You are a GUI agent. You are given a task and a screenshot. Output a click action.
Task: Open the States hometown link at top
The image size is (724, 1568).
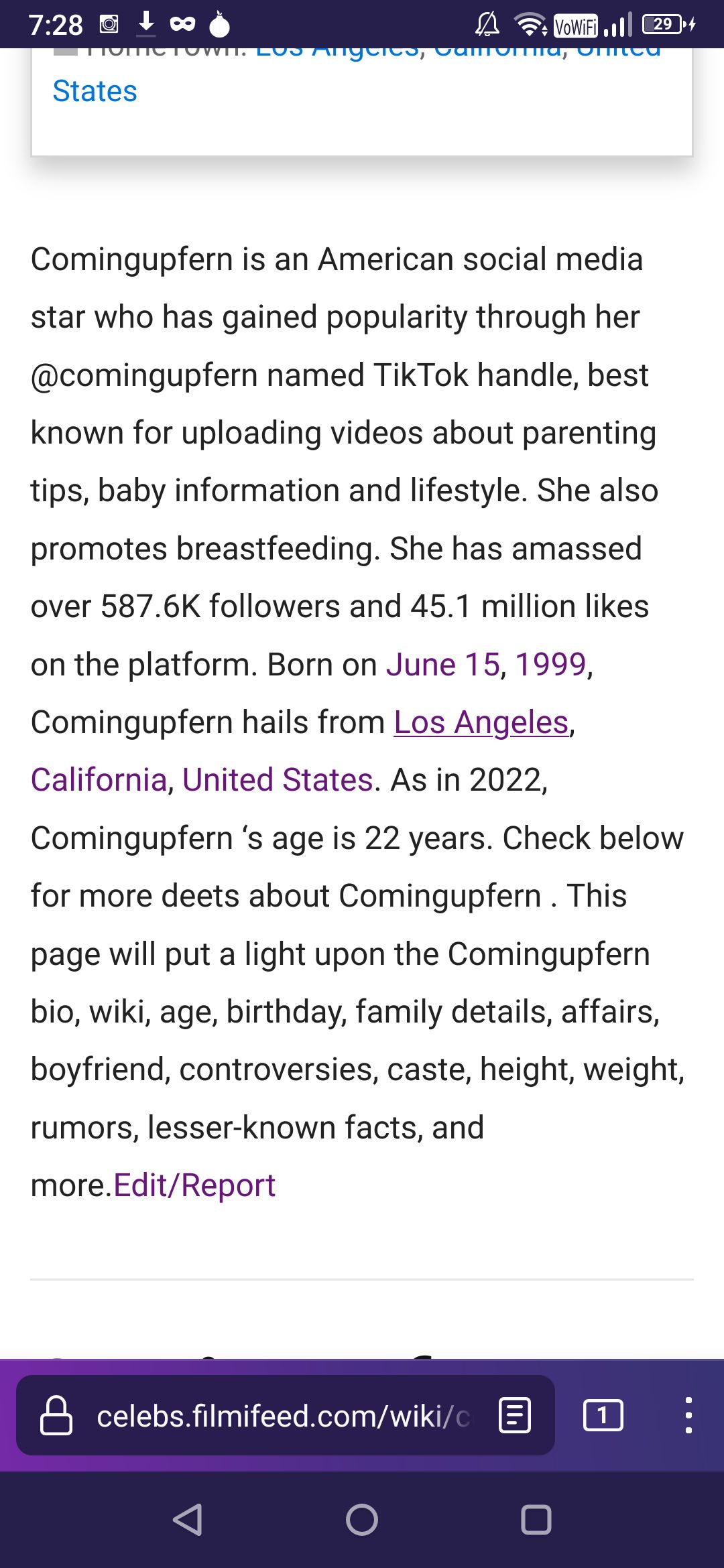coord(95,92)
